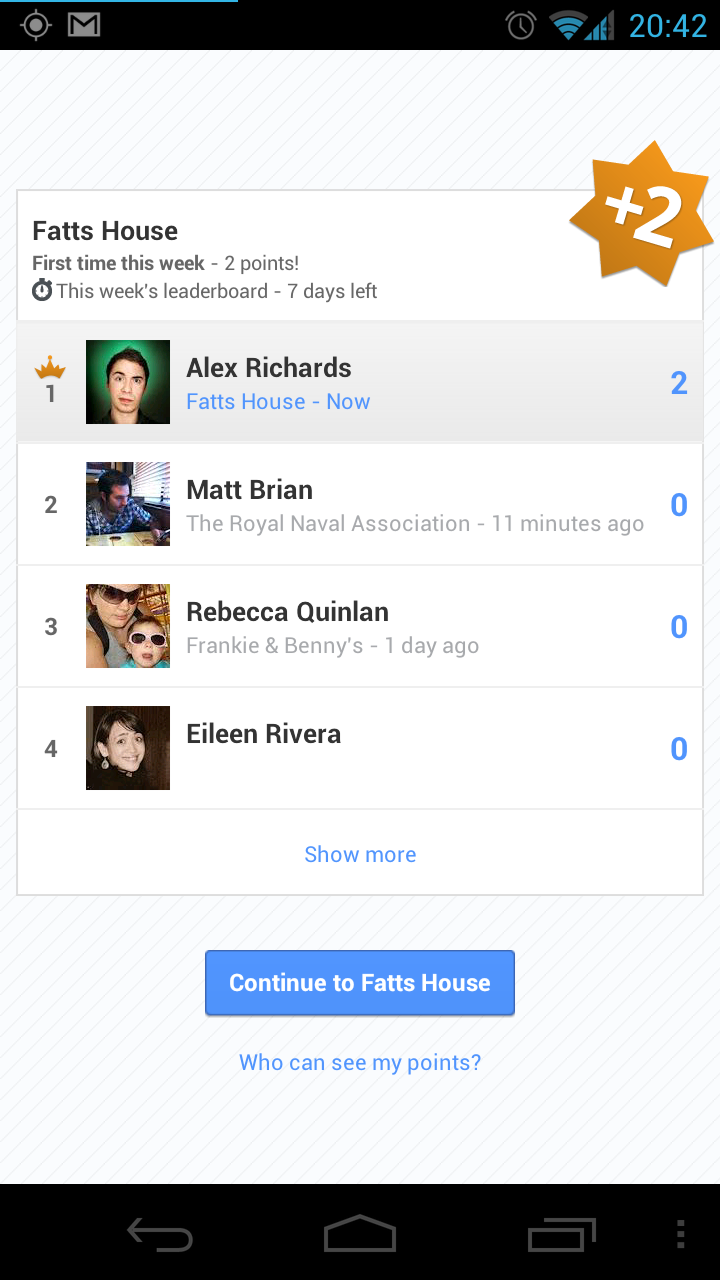Viewport: 720px width, 1280px height.
Task: Open recent apps from the navigation bar
Action: pyautogui.click(x=562, y=1234)
